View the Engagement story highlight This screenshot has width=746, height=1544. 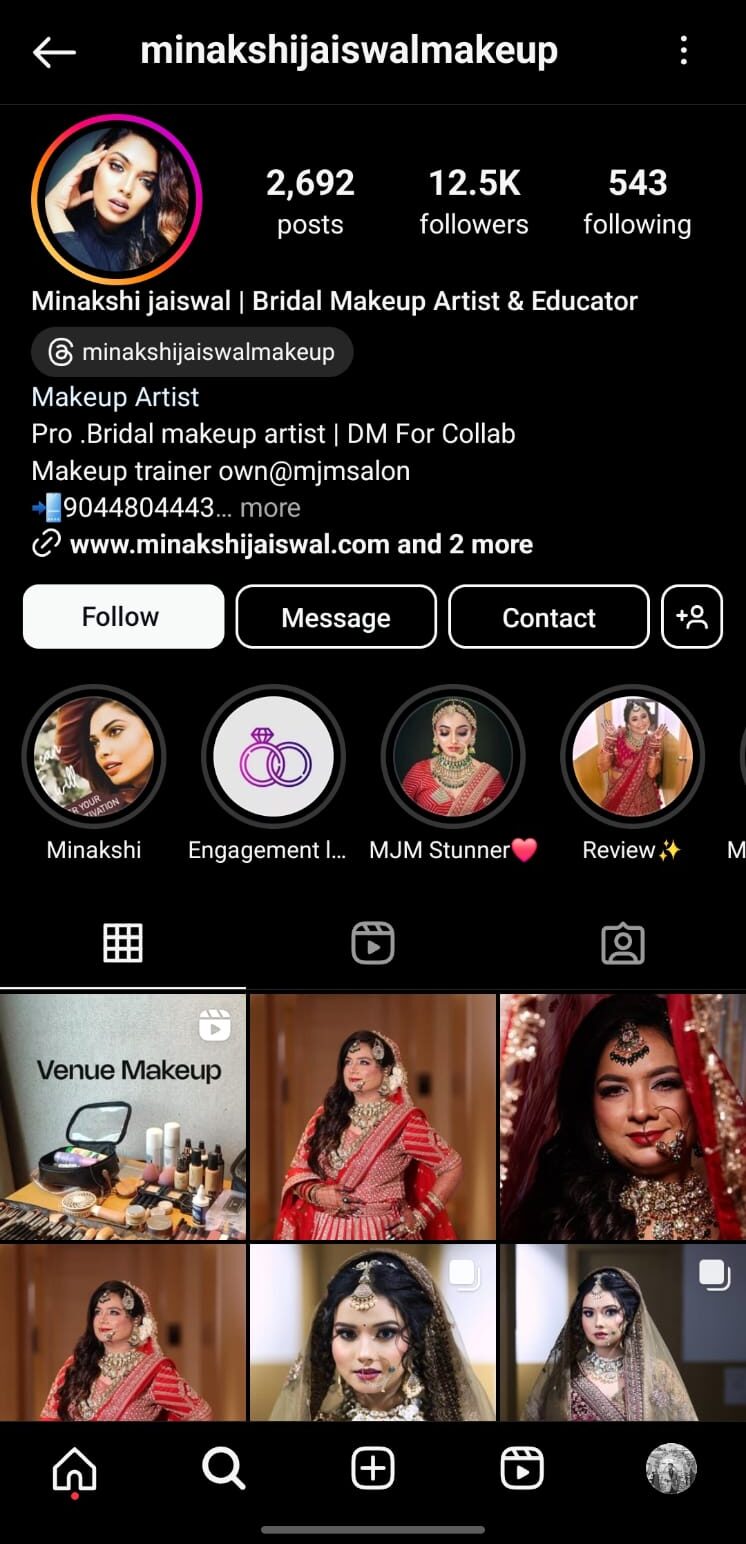[x=272, y=756]
